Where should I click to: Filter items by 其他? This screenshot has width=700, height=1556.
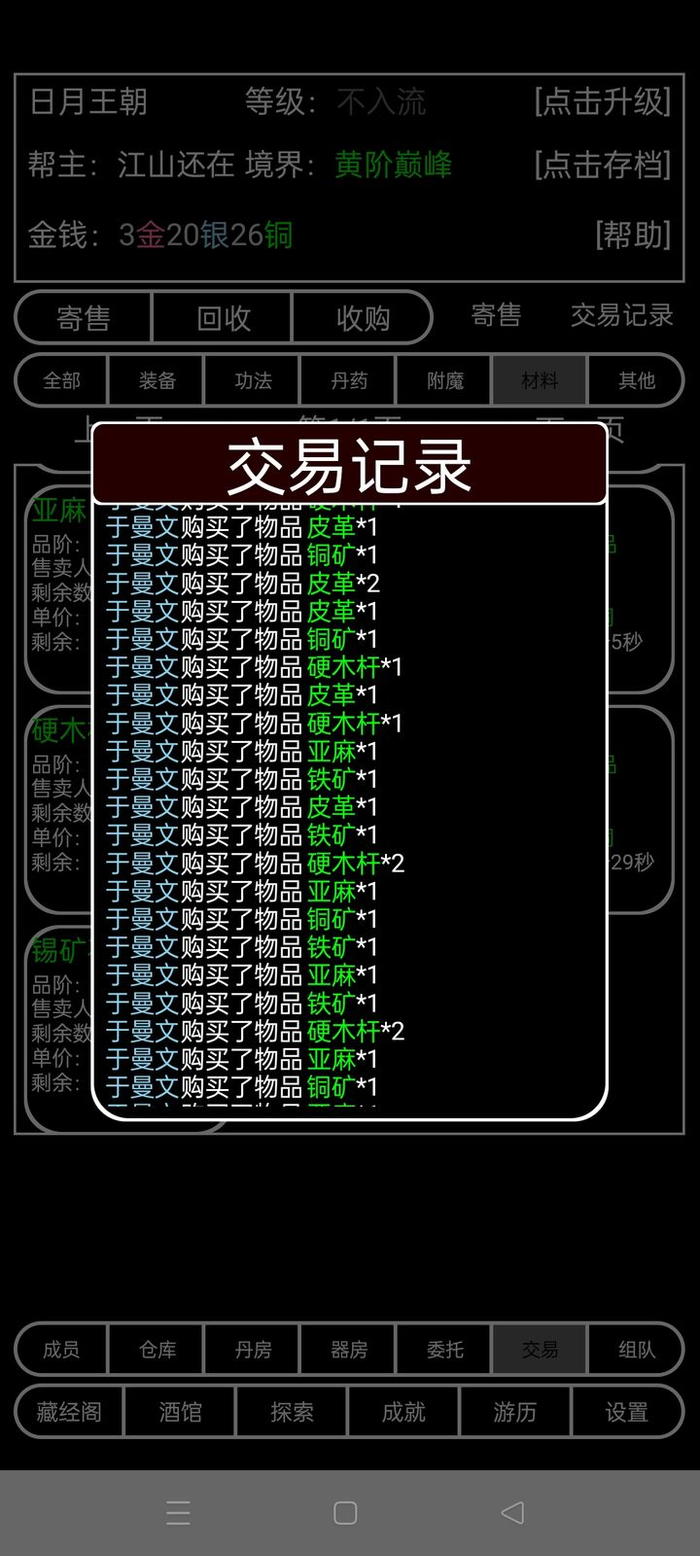tap(637, 380)
